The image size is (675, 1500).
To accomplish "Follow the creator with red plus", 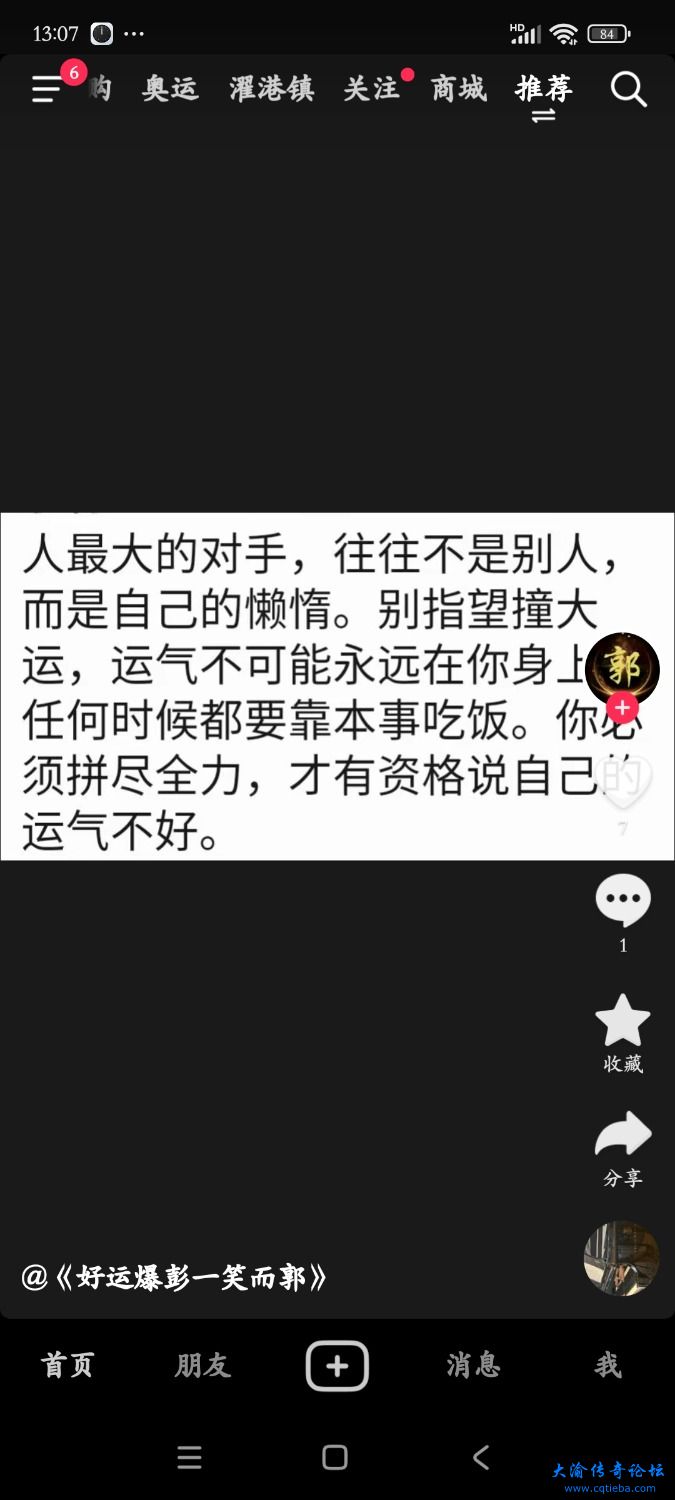I will point(622,708).
